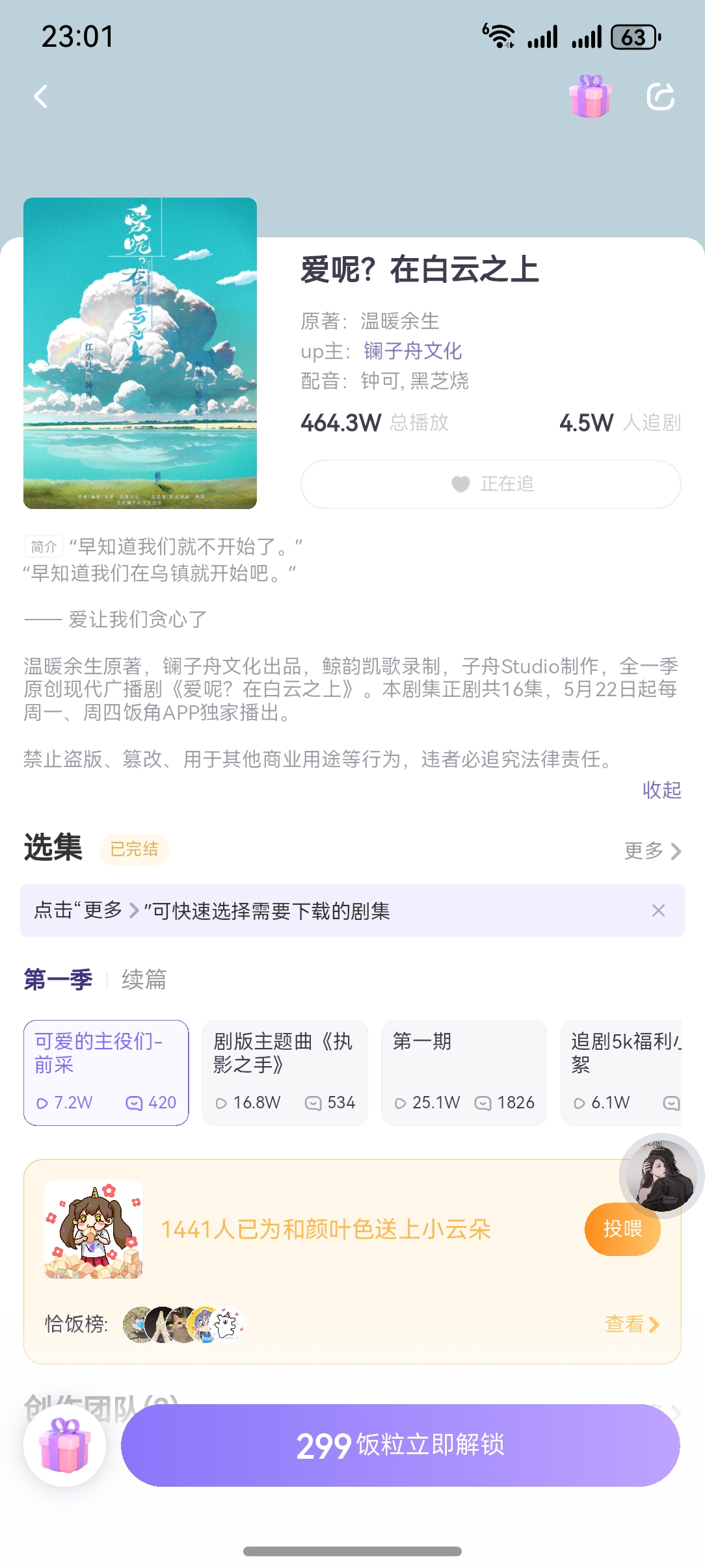705x1568 pixels.
Task: Select the 第一季 tab
Action: tap(59, 979)
